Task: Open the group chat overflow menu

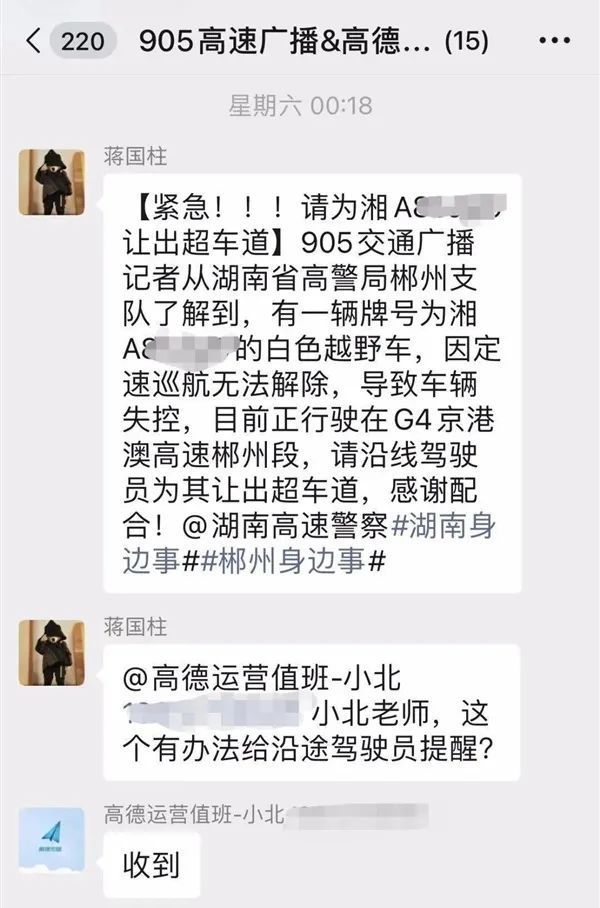Action: (x=554, y=41)
